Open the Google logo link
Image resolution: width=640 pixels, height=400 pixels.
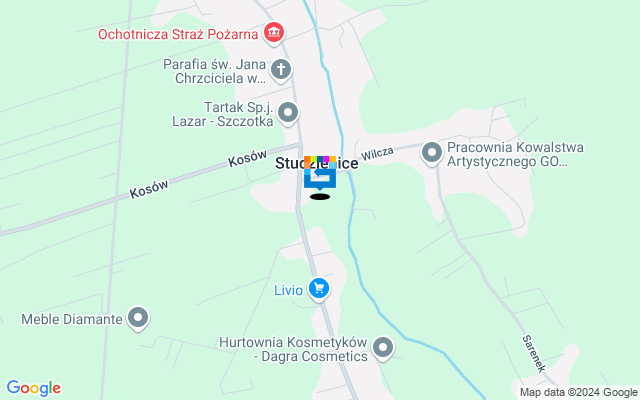33,388
